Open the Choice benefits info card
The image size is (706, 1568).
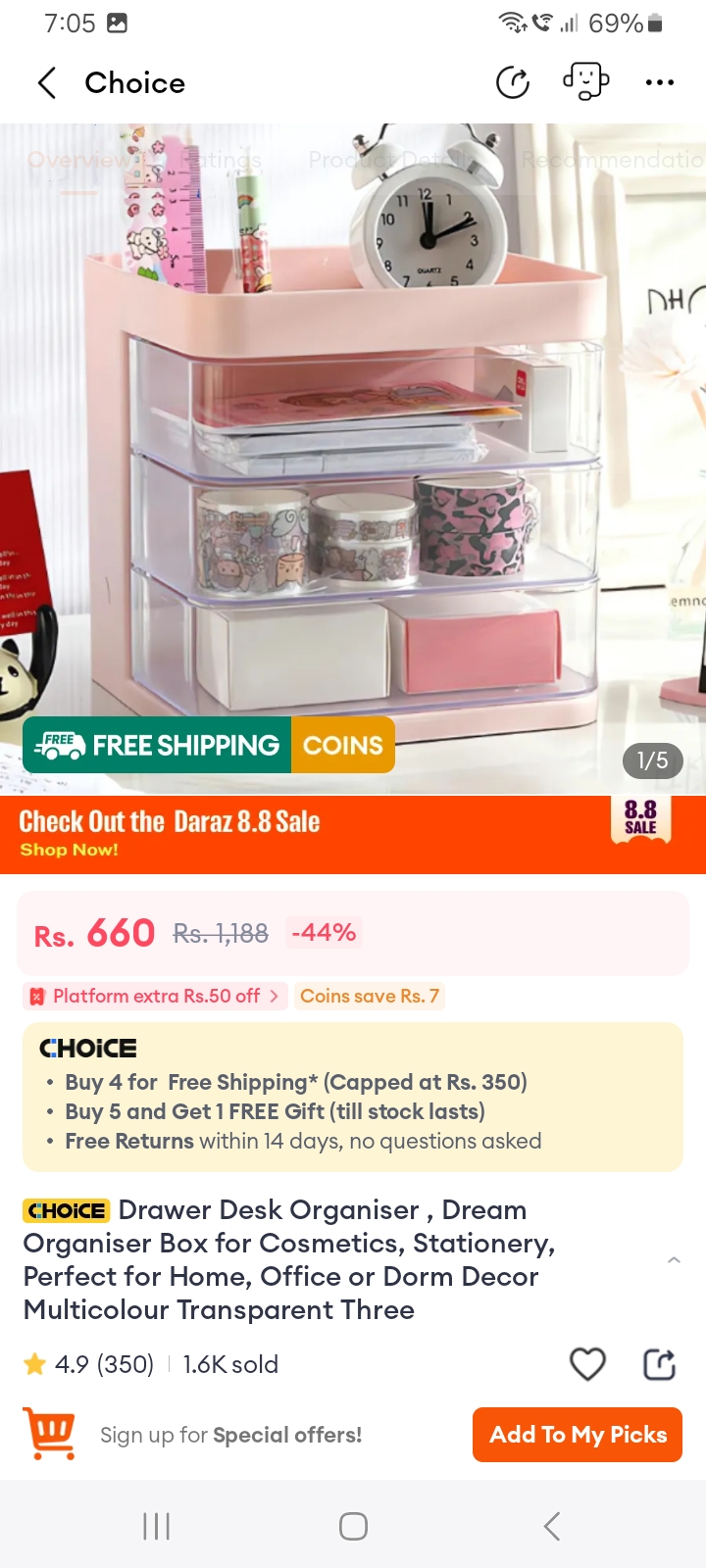(x=353, y=1097)
